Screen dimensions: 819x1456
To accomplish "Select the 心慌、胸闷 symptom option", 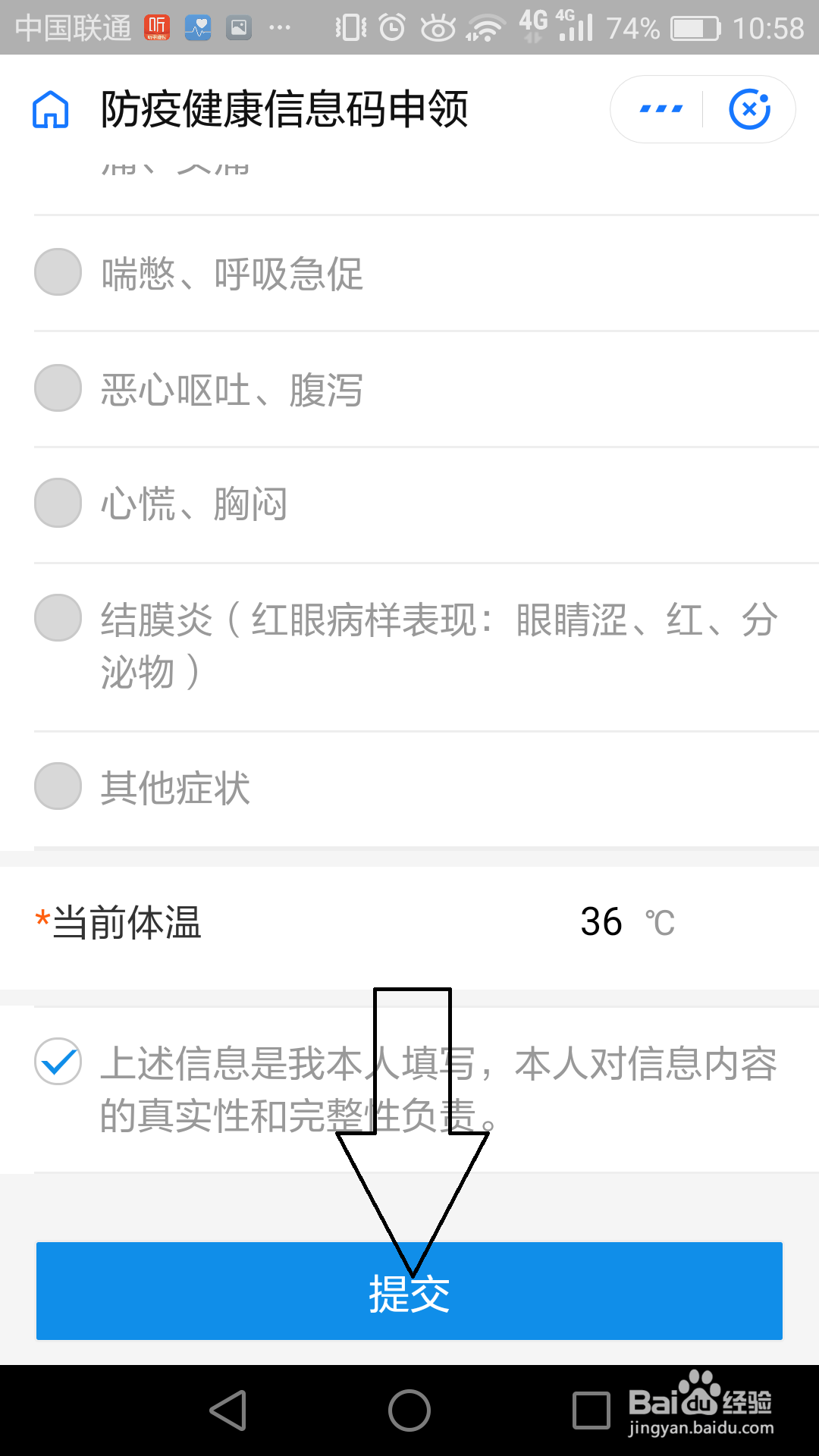I will 57,502.
